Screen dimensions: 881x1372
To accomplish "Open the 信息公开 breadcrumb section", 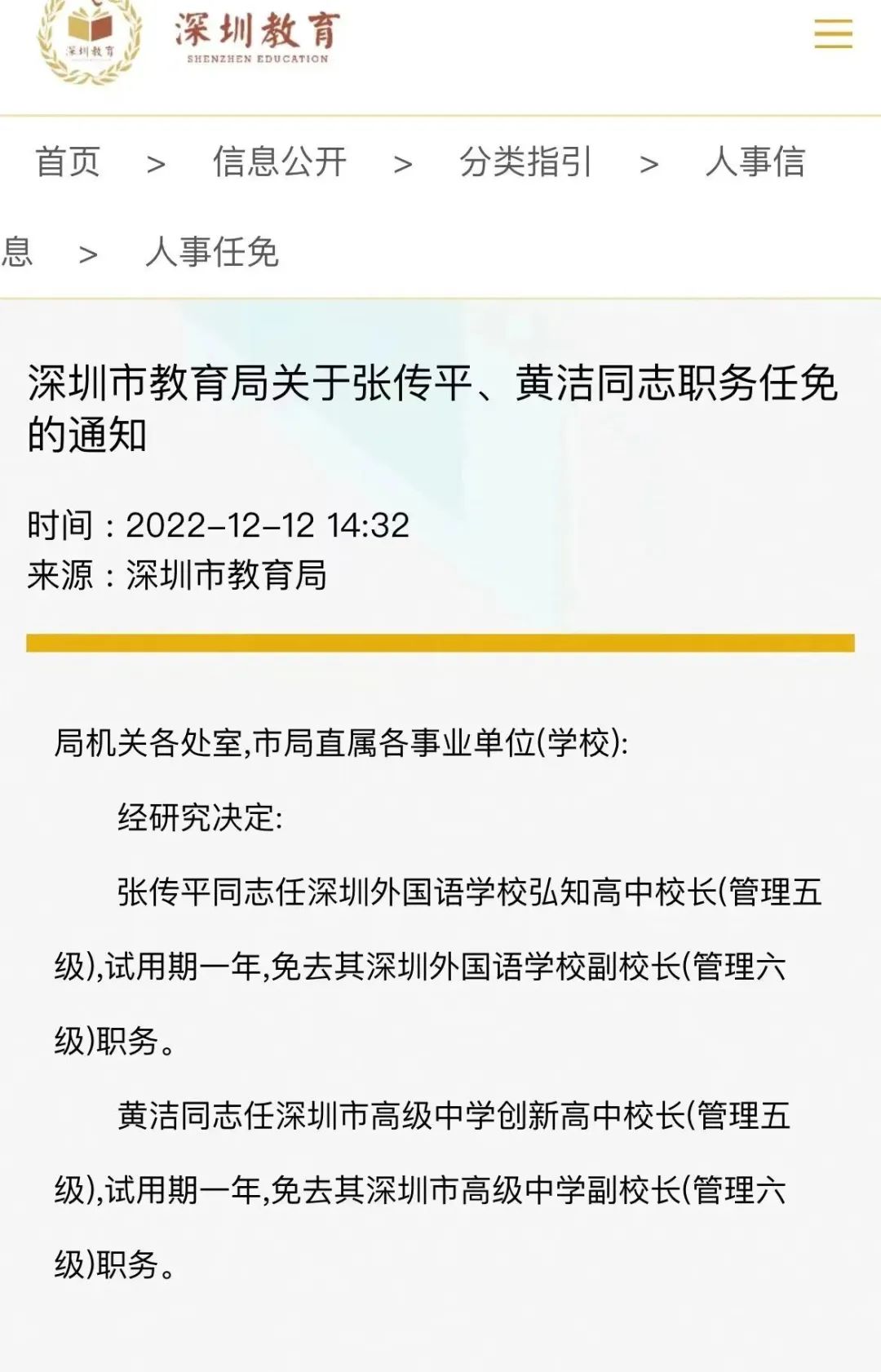I will [281, 163].
